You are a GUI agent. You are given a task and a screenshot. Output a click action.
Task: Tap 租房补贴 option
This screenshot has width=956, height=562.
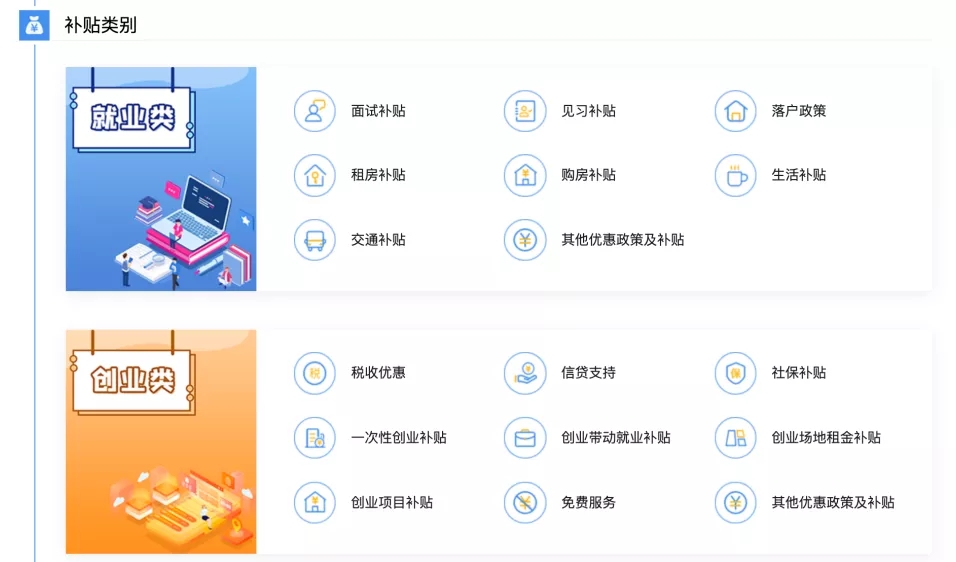[377, 175]
